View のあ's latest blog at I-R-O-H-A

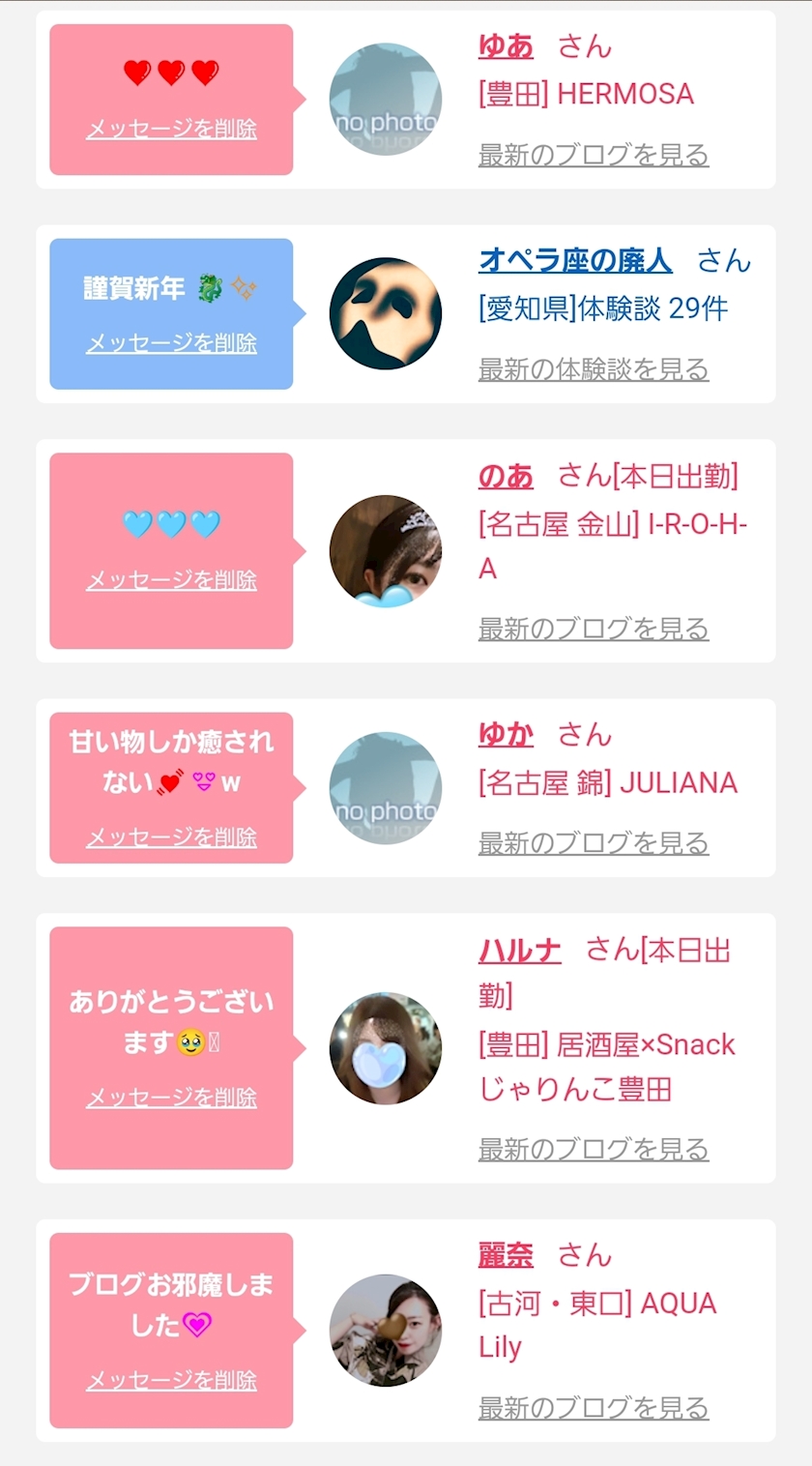[594, 629]
